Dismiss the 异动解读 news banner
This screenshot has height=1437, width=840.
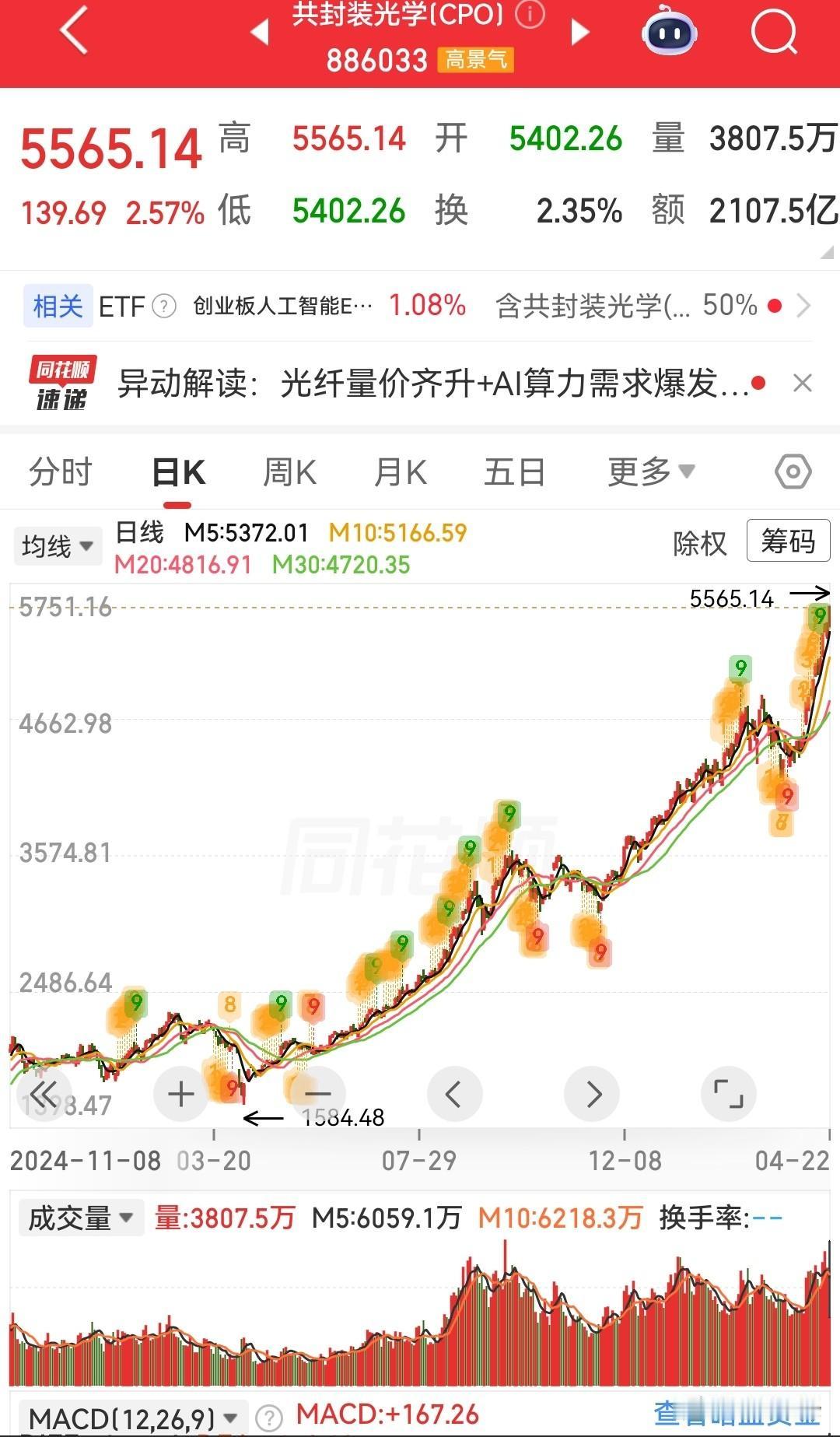coord(803,384)
